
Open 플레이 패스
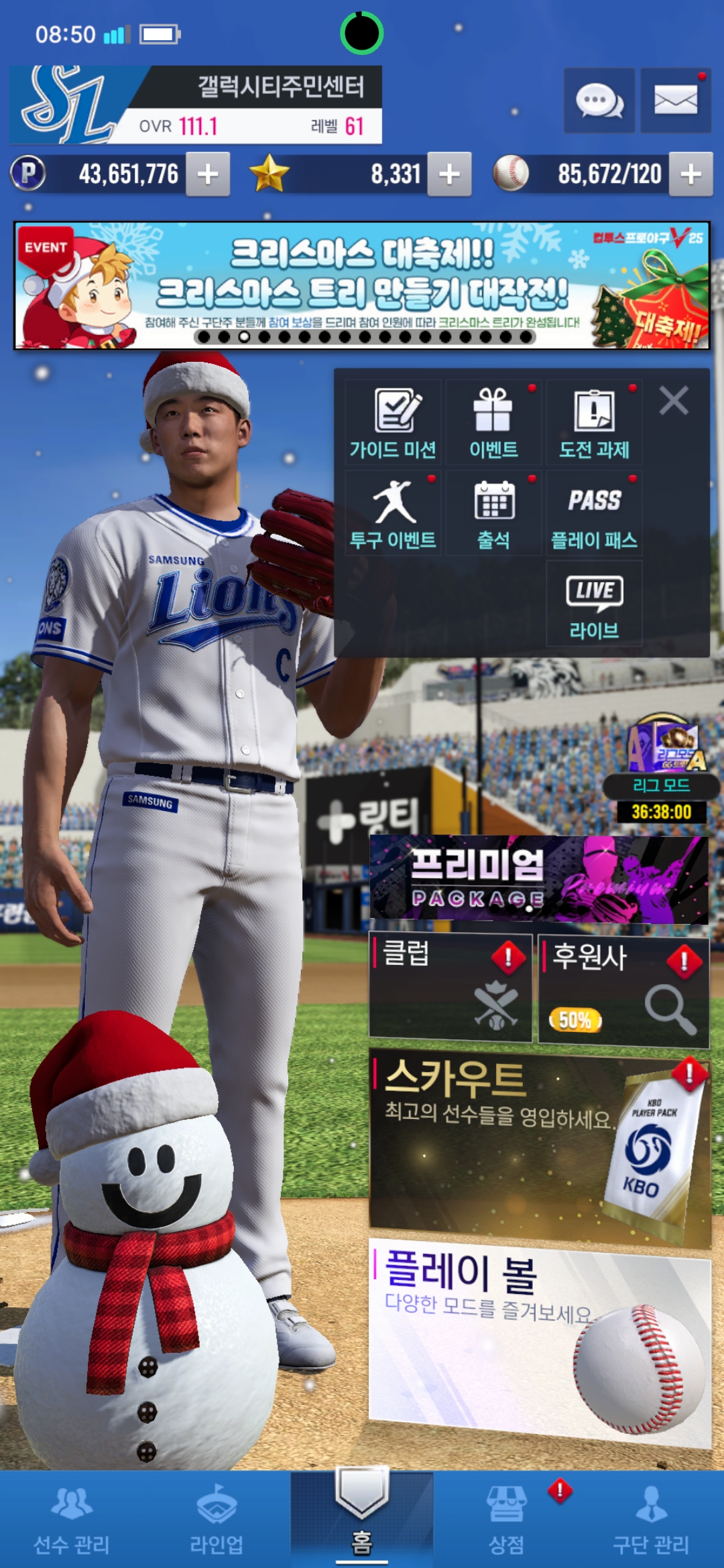click(x=594, y=513)
